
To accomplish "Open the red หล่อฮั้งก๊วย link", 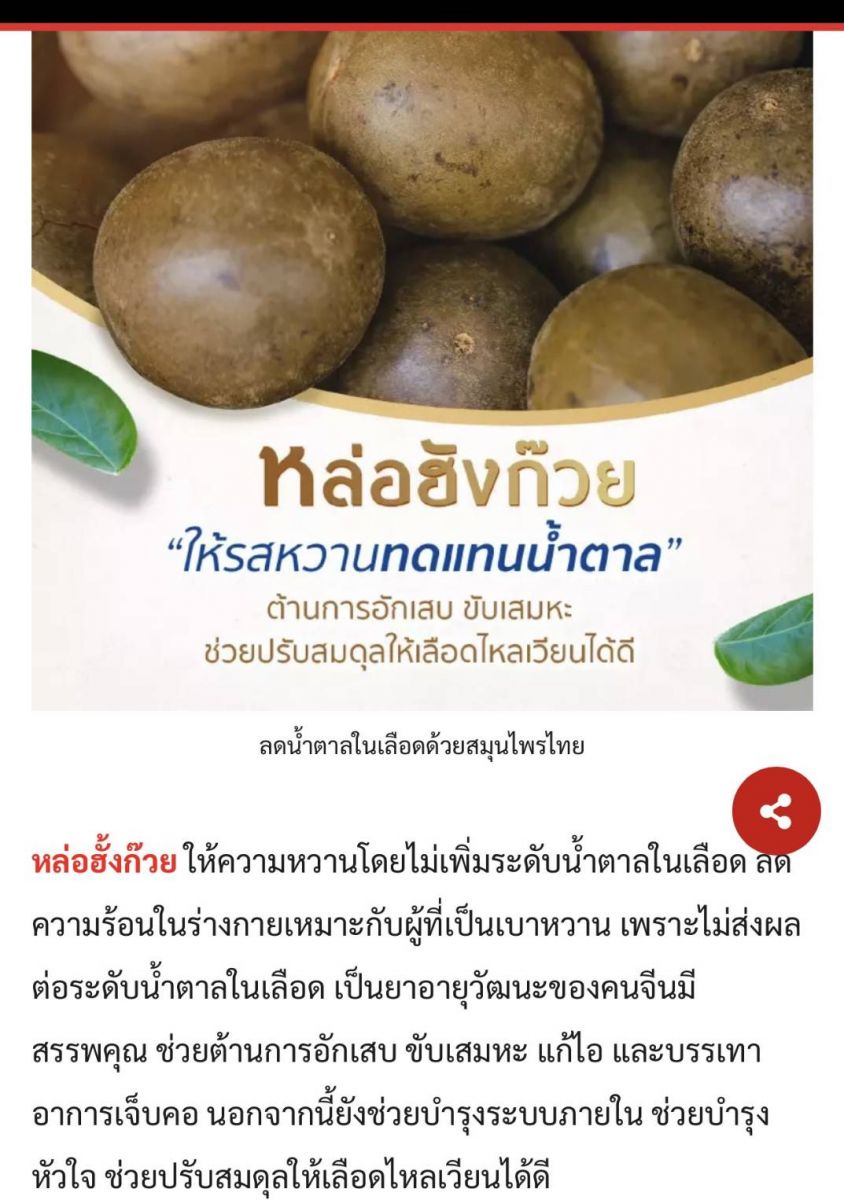I will [104, 862].
